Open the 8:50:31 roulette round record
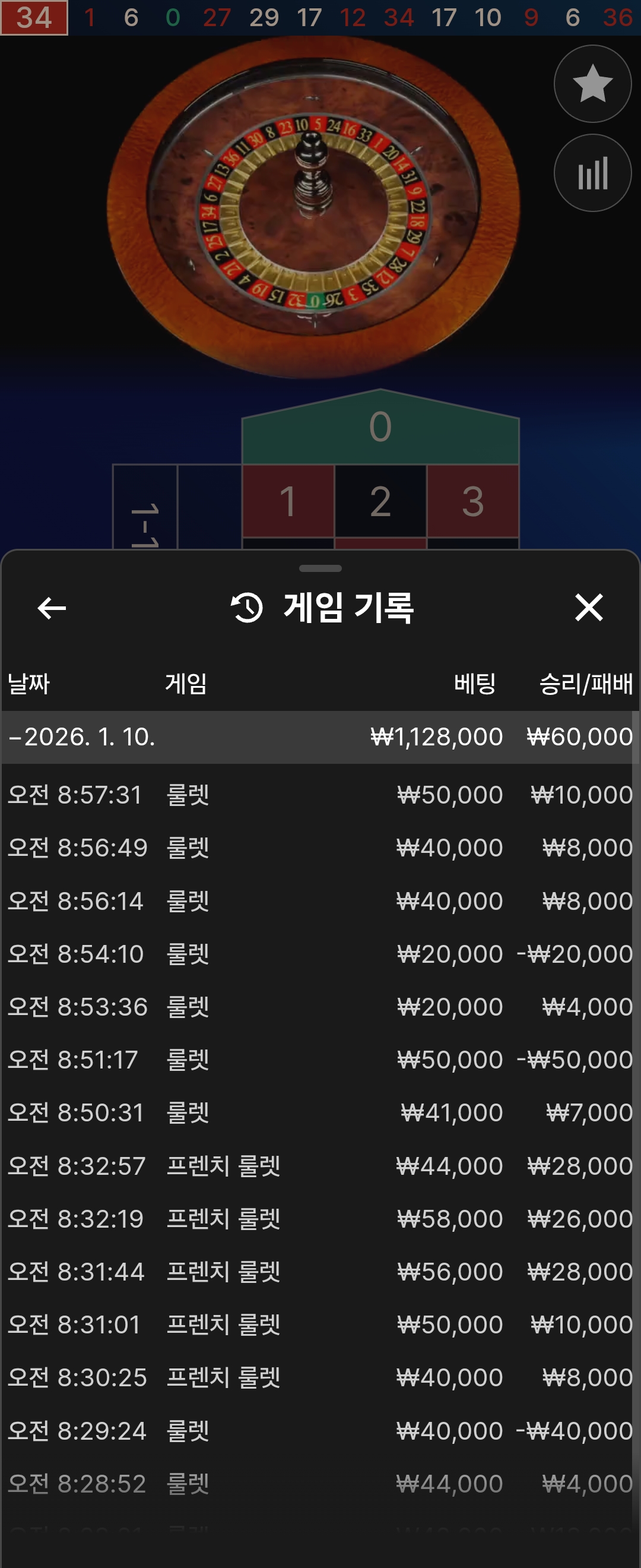Viewport: 641px width, 1568px height. pyautogui.click(x=320, y=1112)
